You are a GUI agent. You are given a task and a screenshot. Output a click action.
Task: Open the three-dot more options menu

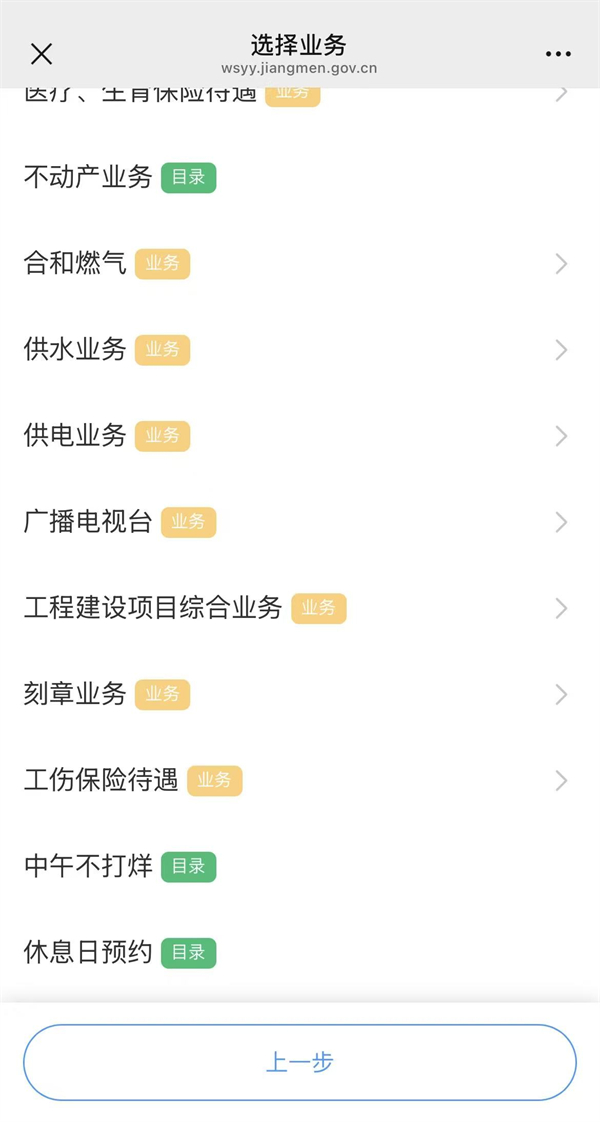pyautogui.click(x=558, y=54)
